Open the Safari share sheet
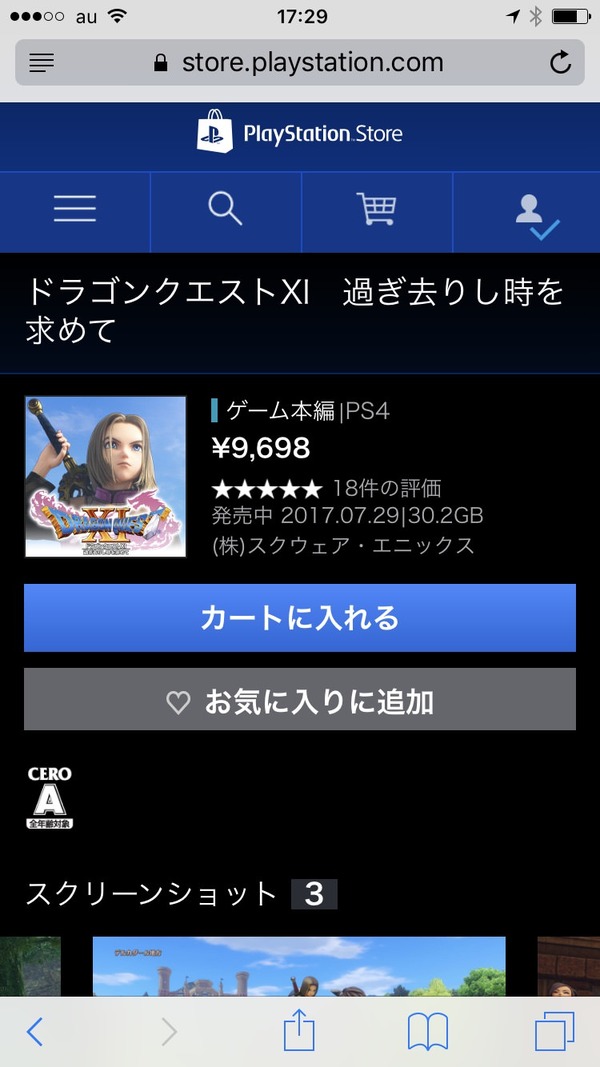The height and width of the screenshot is (1067, 600). (x=299, y=1030)
